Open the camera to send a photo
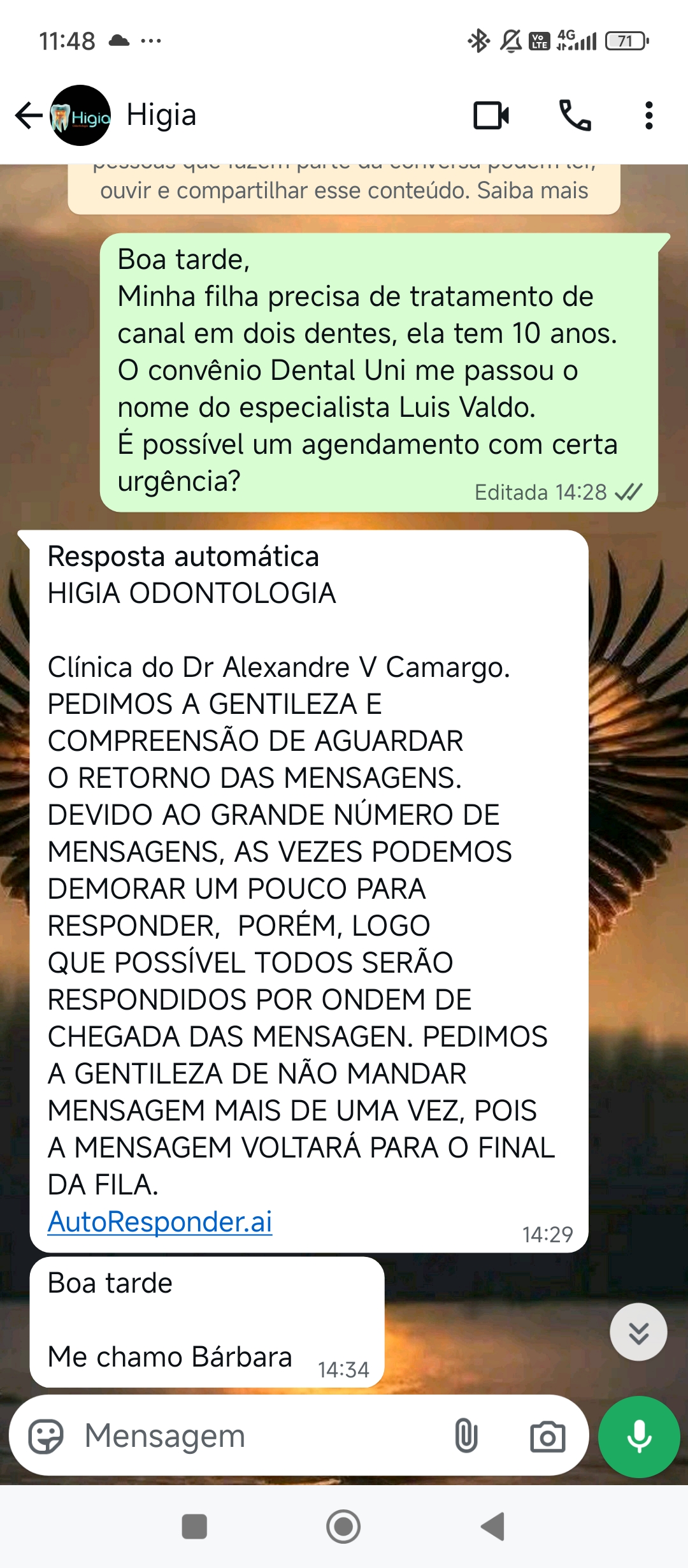This screenshot has height=1568, width=688. click(x=547, y=1437)
